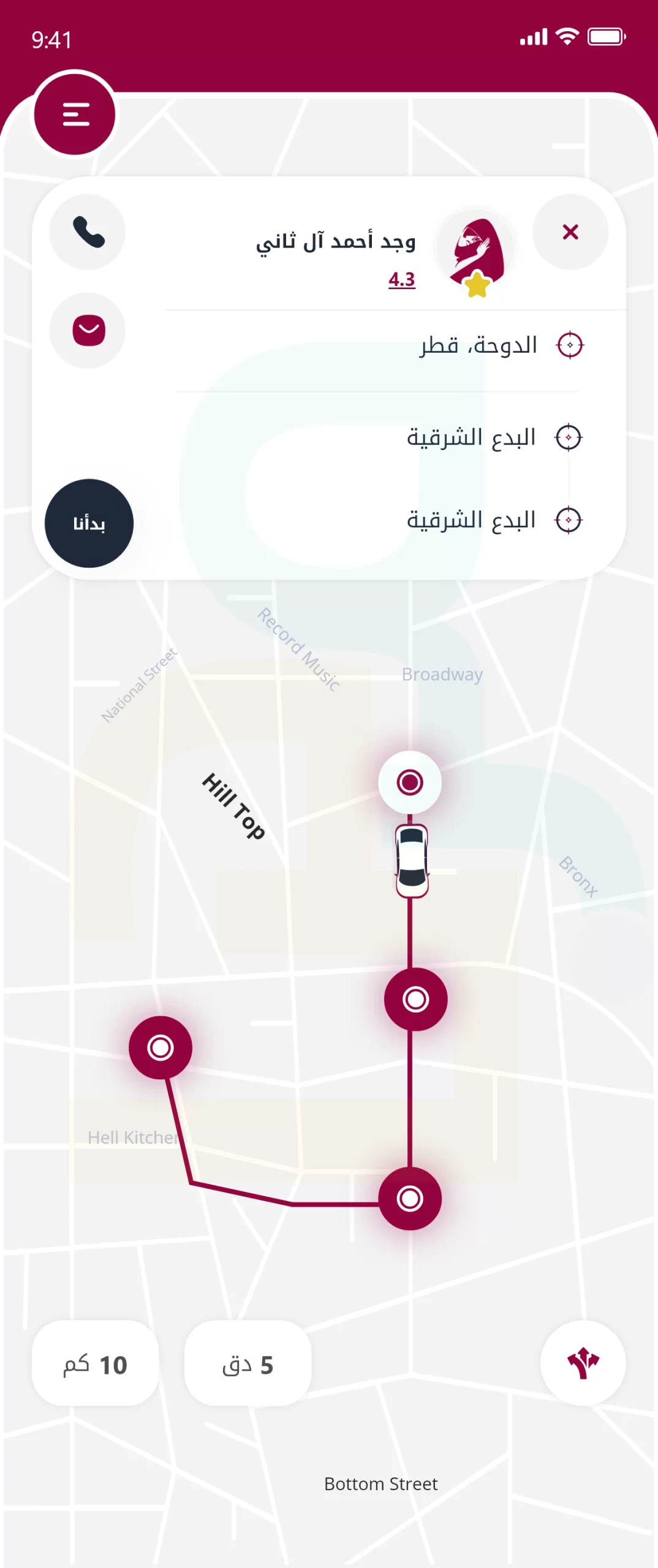Open the chat message icon

click(88, 330)
